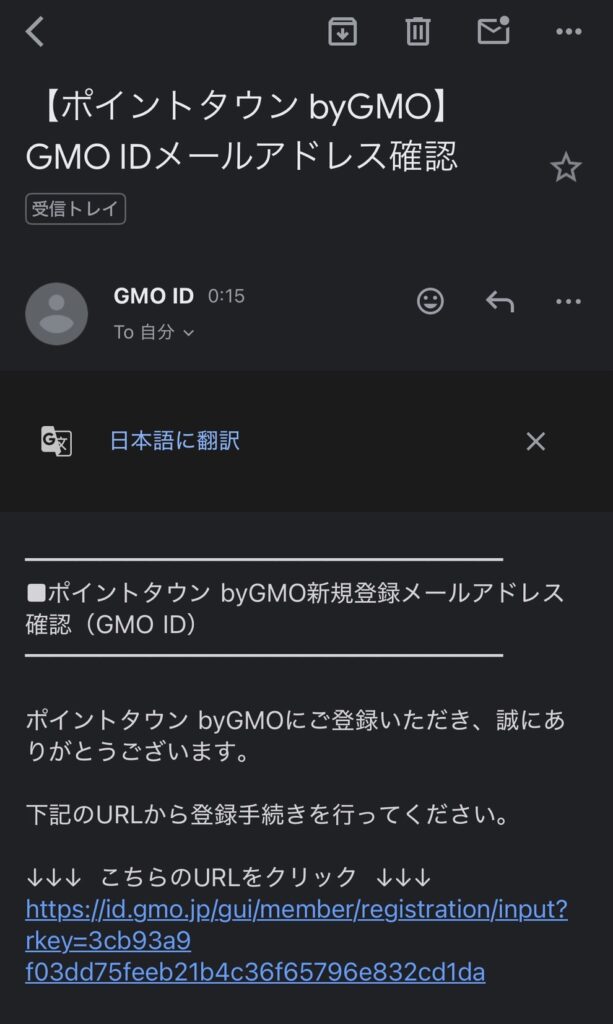
Task: Mark this email as unread
Action: [x=494, y=32]
